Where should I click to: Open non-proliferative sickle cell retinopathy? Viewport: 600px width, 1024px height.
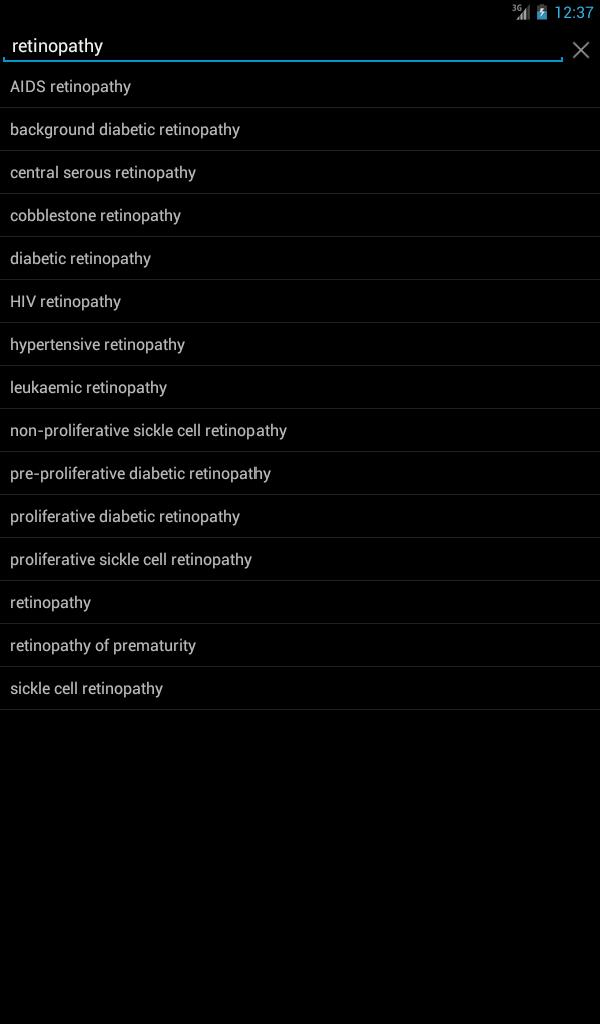coord(148,431)
